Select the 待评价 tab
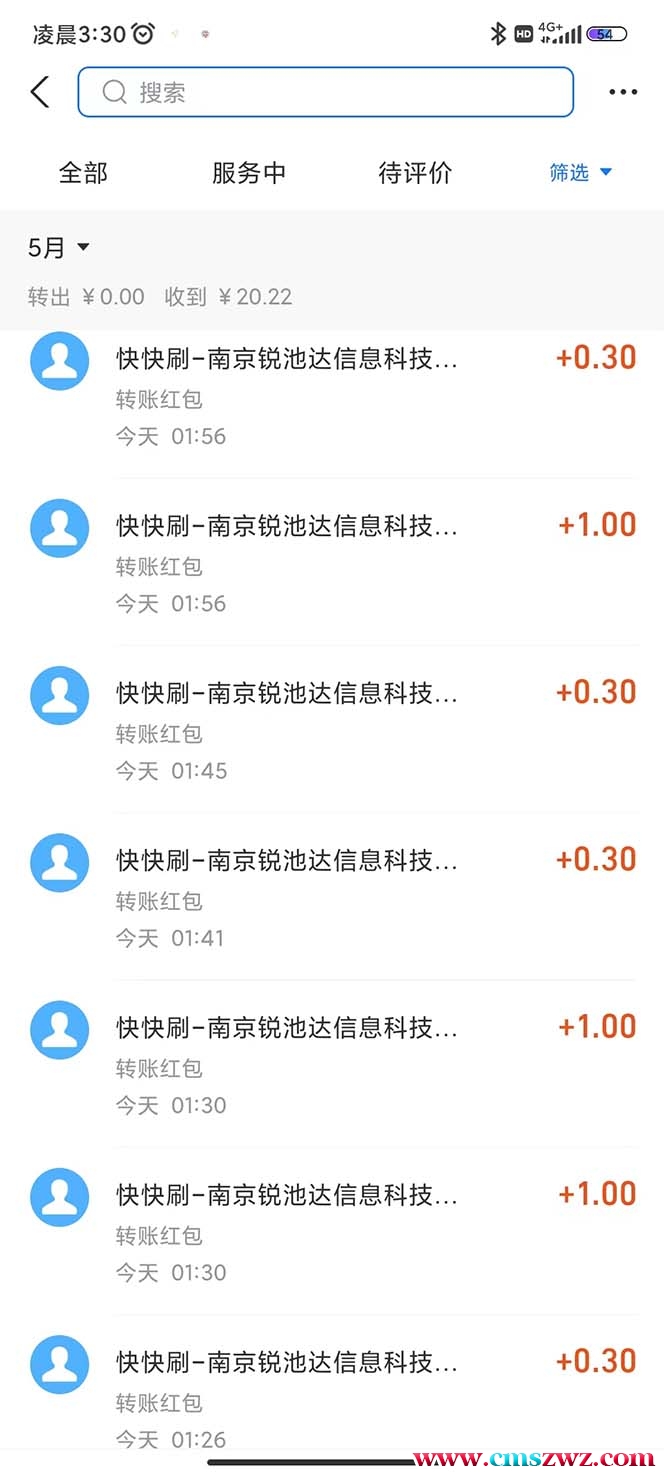The width and height of the screenshot is (664, 1476). click(x=415, y=173)
